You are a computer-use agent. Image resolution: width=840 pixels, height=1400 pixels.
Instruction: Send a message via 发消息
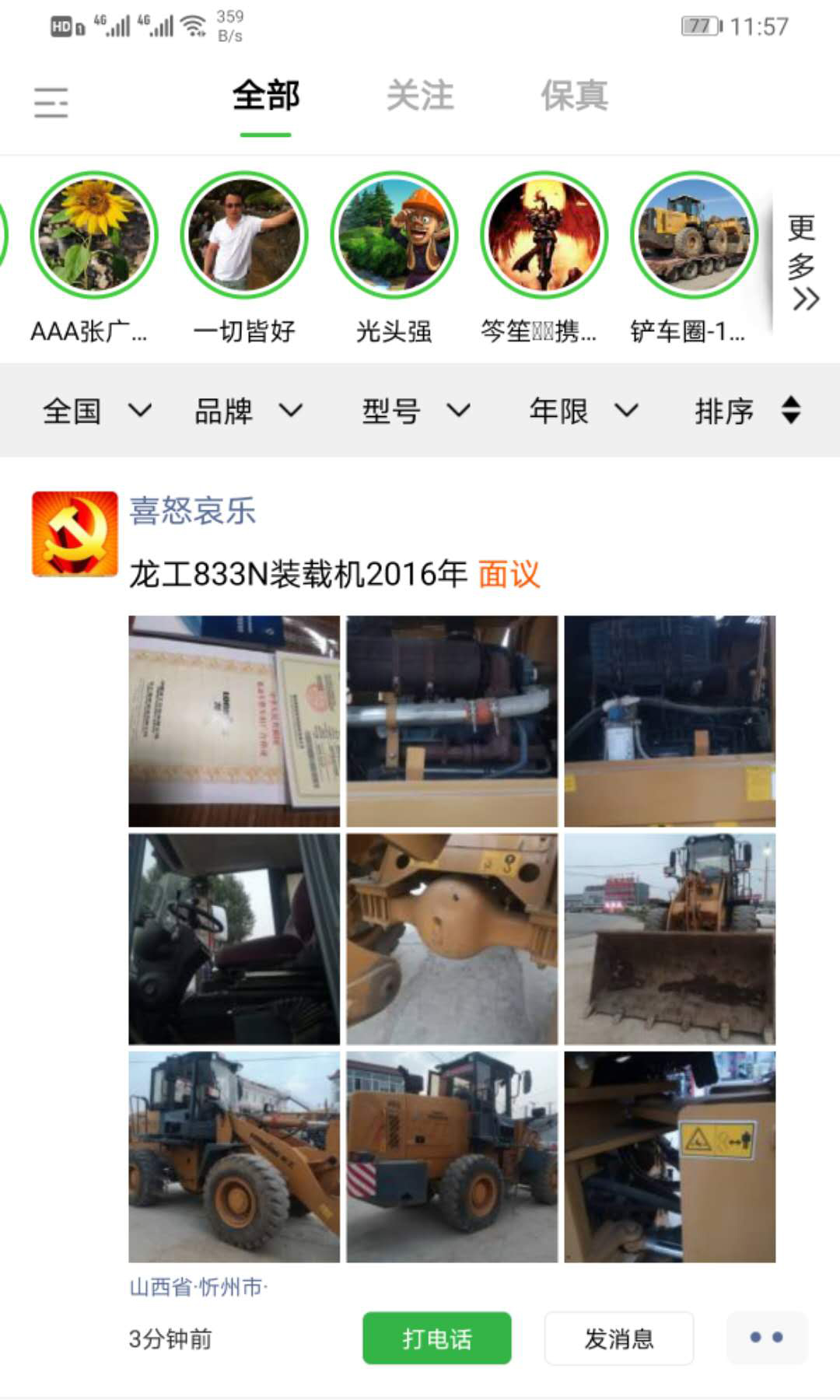pos(618,1338)
